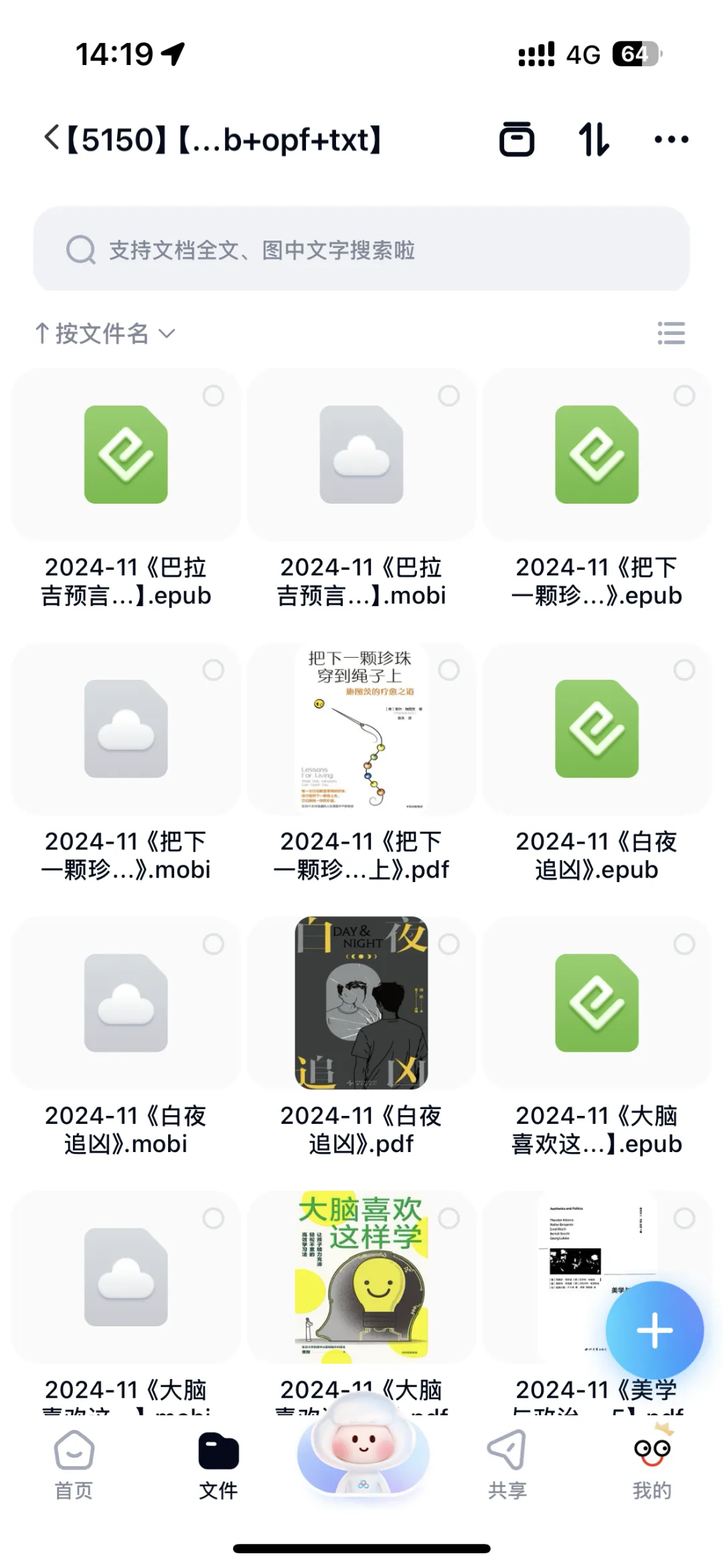This screenshot has width=723, height=1568.
Task: Open 《巴拉吉预言…】.epub file
Action: (x=126, y=455)
